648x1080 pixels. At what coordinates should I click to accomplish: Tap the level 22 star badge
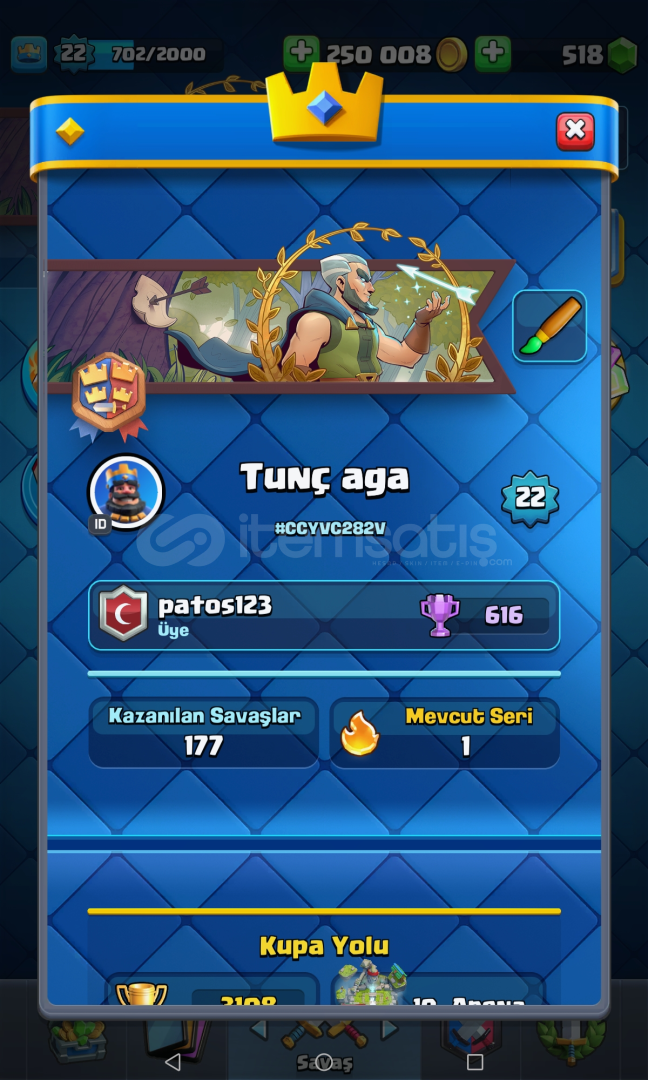pos(530,499)
